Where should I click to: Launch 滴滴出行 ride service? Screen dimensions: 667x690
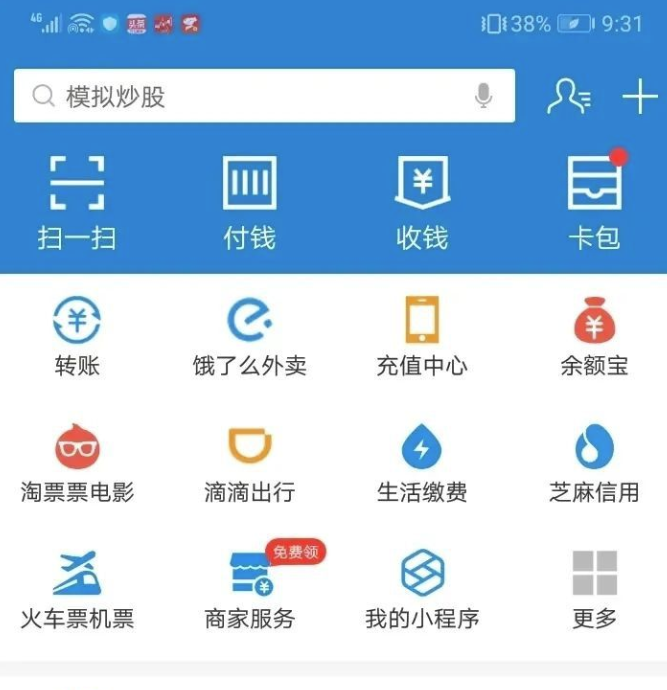249,463
